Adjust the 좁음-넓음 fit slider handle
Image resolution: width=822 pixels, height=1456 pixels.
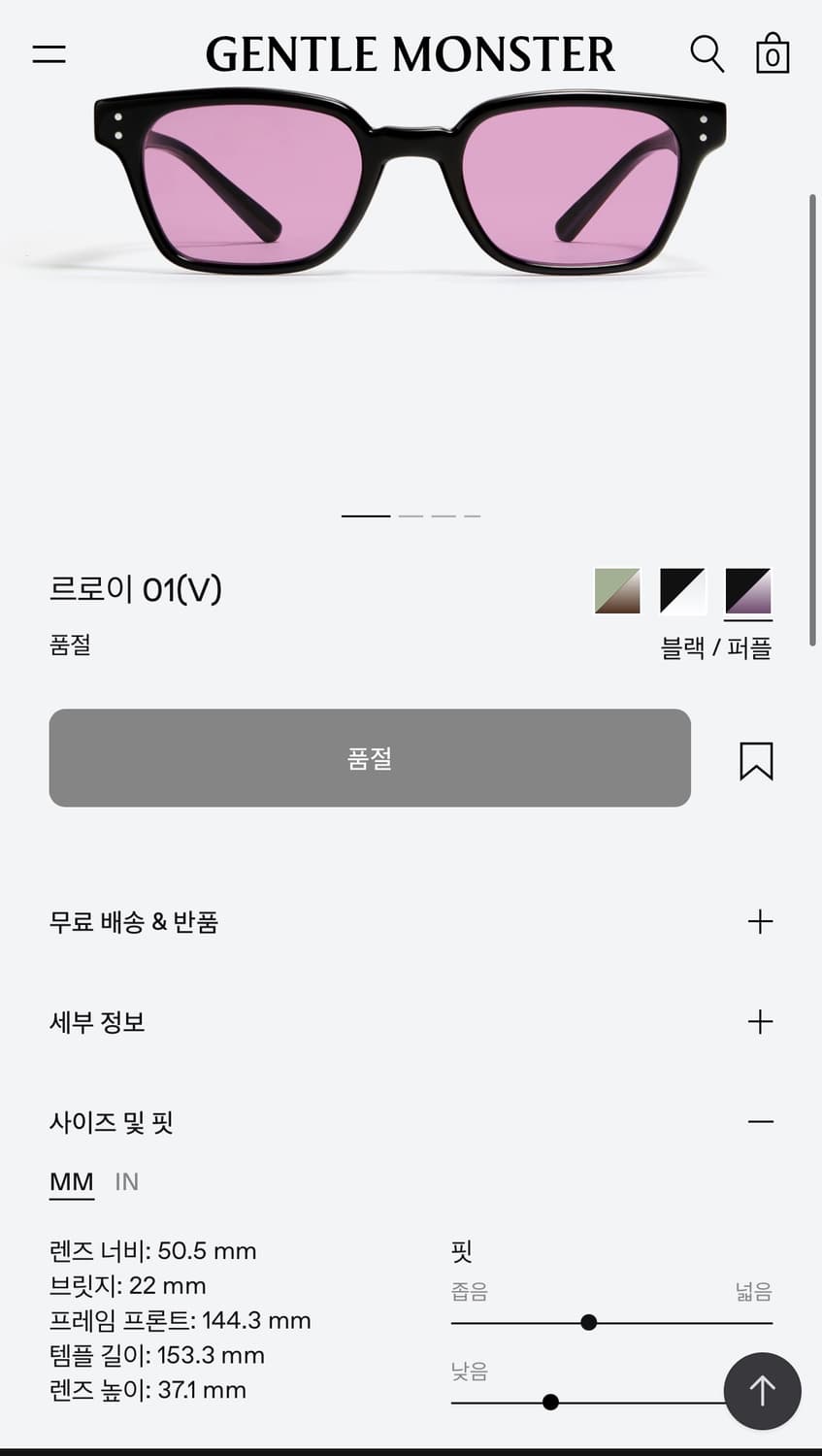point(589,1322)
